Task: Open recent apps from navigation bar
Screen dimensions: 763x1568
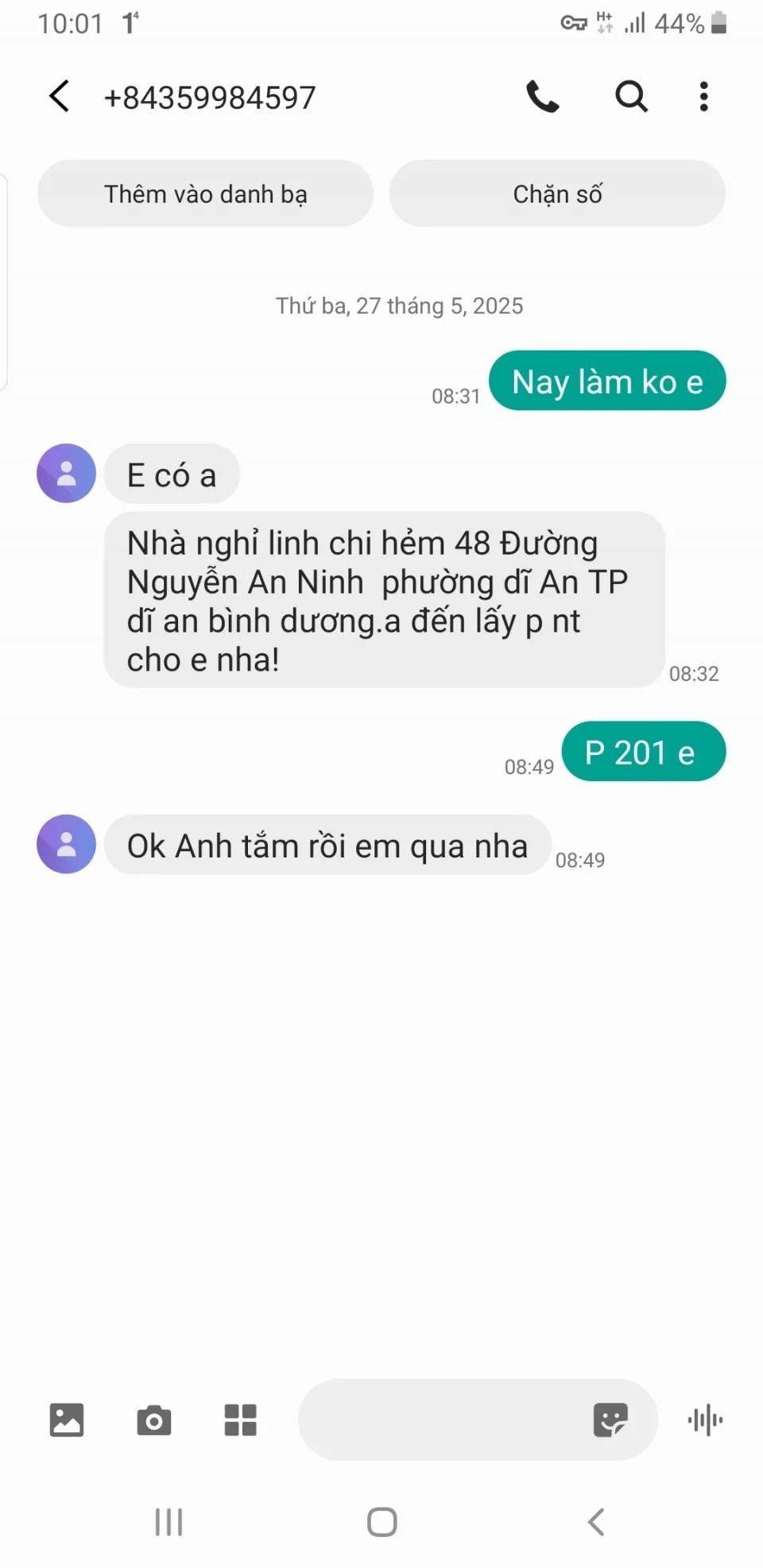Action: coord(168,1522)
